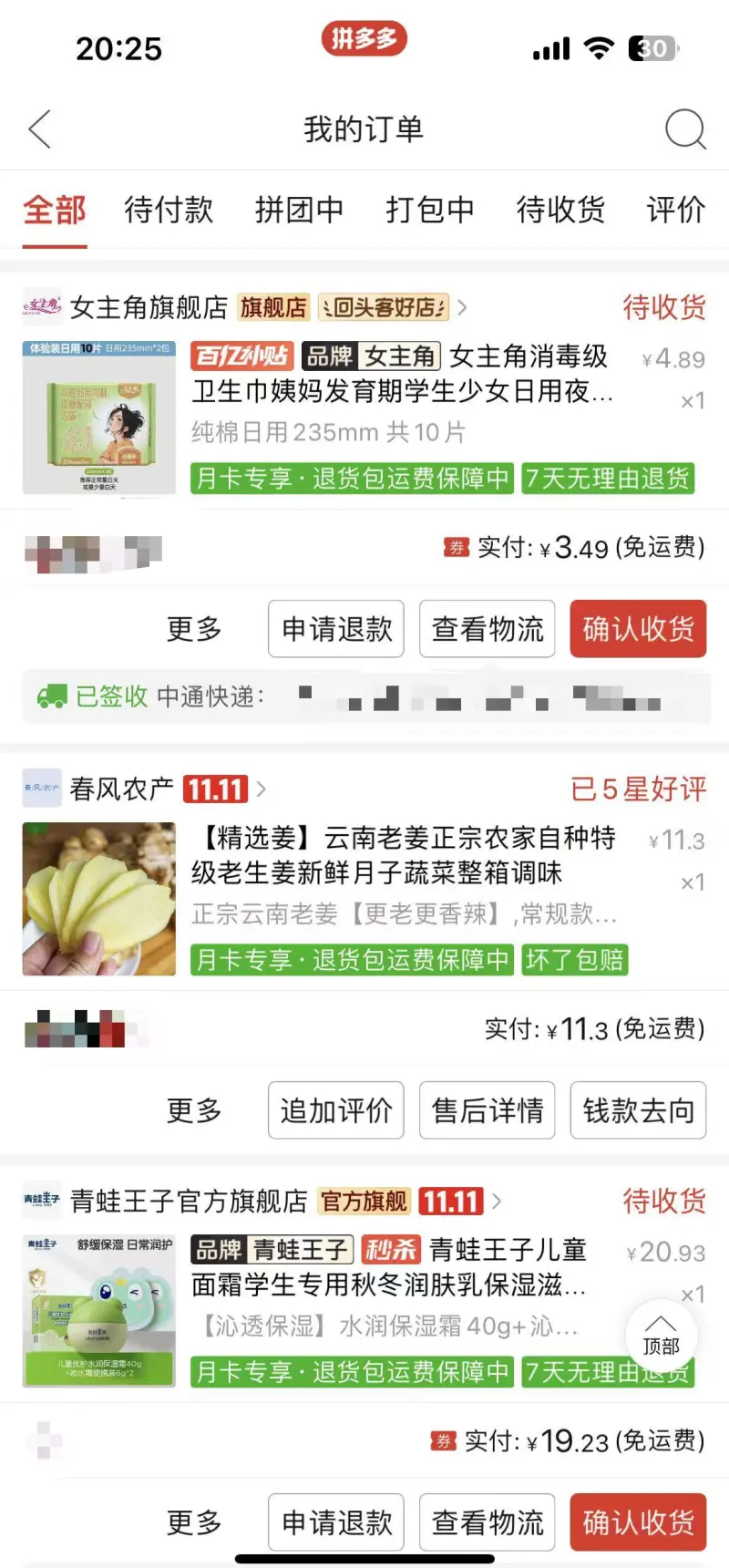The image size is (729, 1568).
Task: Check 钱款去向 for the 老姜 order
Action: point(638,1110)
